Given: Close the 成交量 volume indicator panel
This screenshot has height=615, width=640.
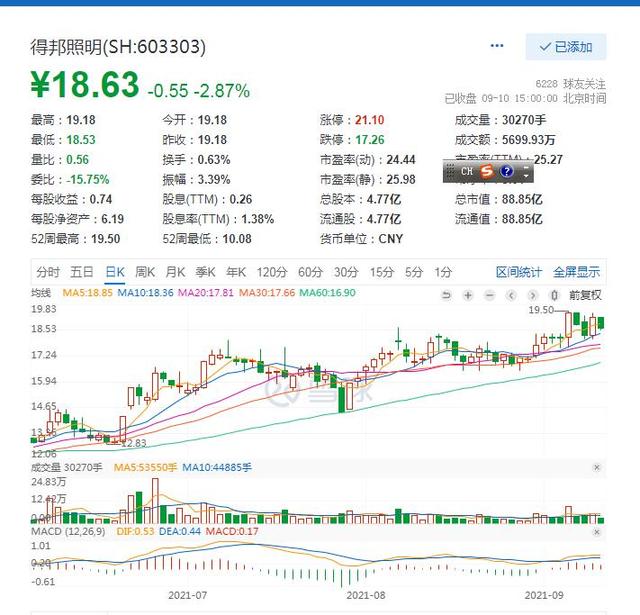Looking at the screenshot, I should 597,467.
